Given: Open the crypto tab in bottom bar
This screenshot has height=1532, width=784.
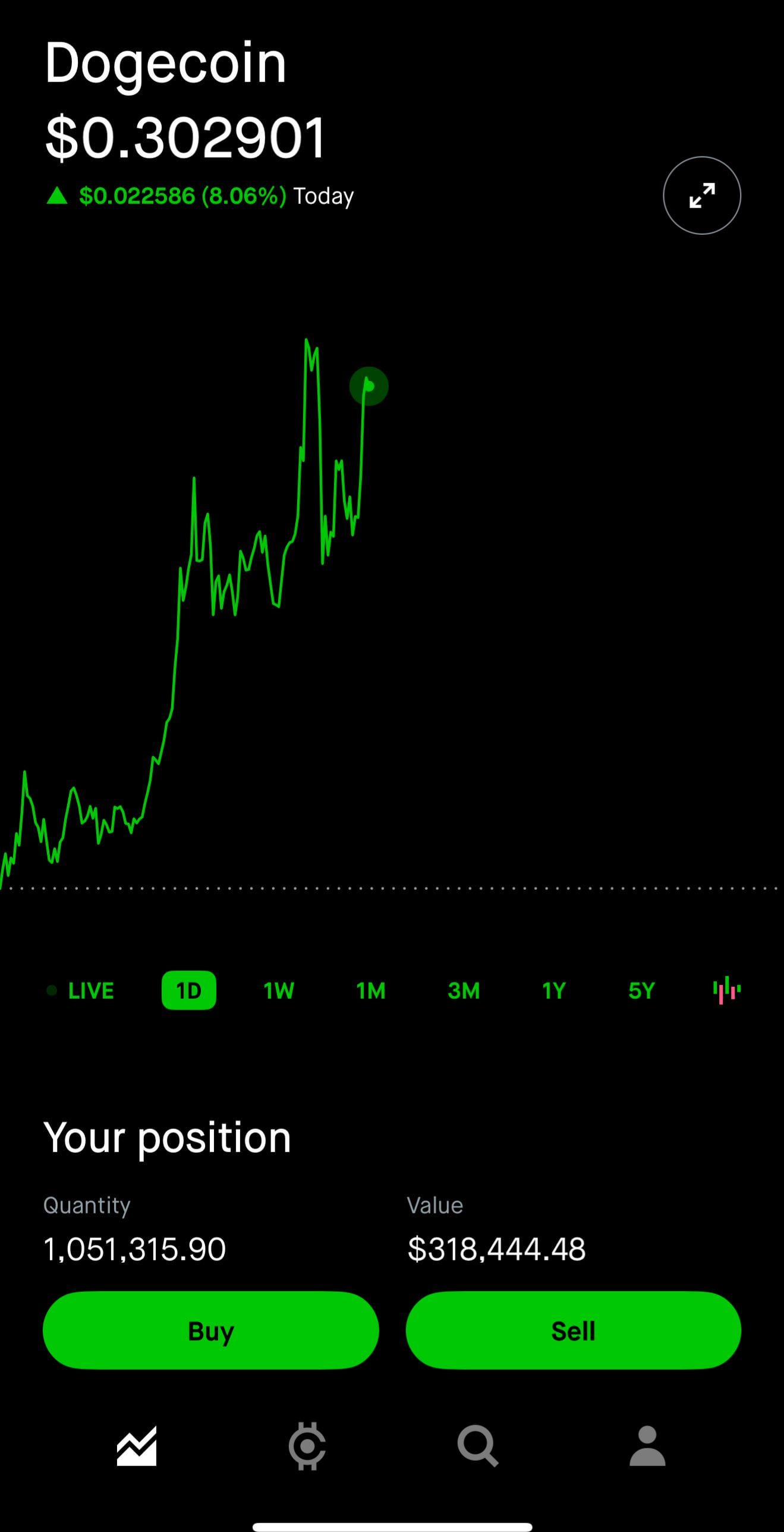Looking at the screenshot, I should point(307,1446).
